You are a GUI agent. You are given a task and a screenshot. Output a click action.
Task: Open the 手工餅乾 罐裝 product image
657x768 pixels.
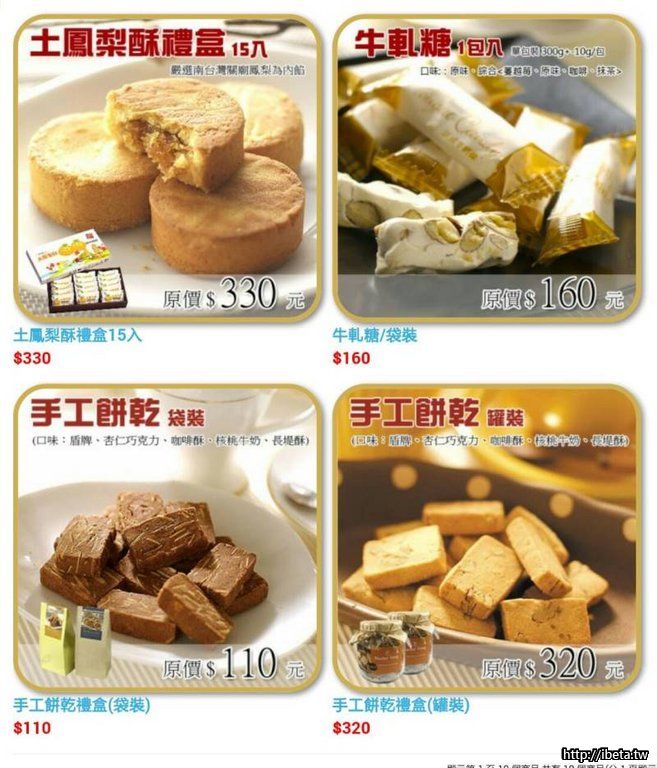tap(487, 538)
